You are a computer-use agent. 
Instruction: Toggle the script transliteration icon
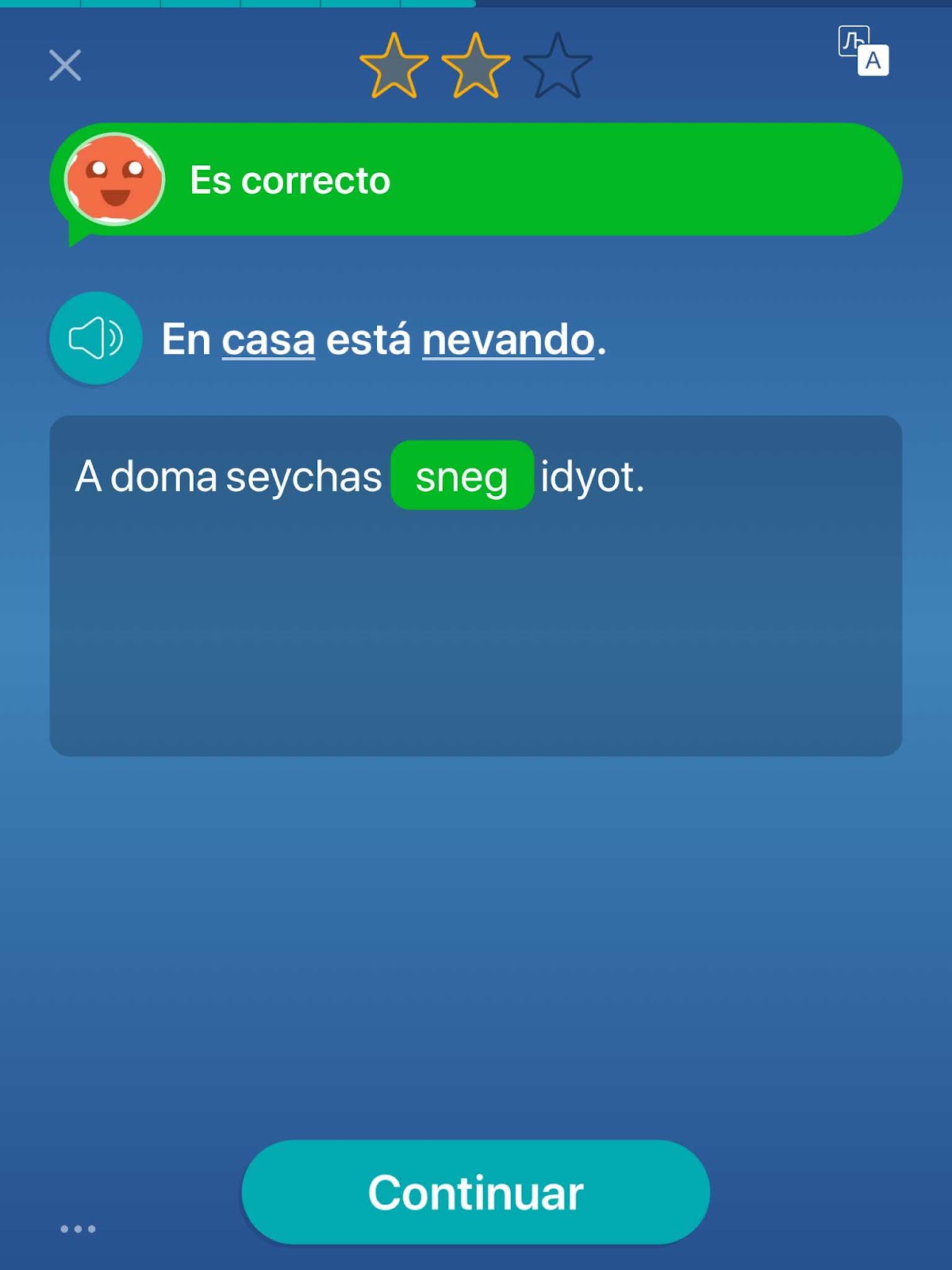click(x=863, y=51)
